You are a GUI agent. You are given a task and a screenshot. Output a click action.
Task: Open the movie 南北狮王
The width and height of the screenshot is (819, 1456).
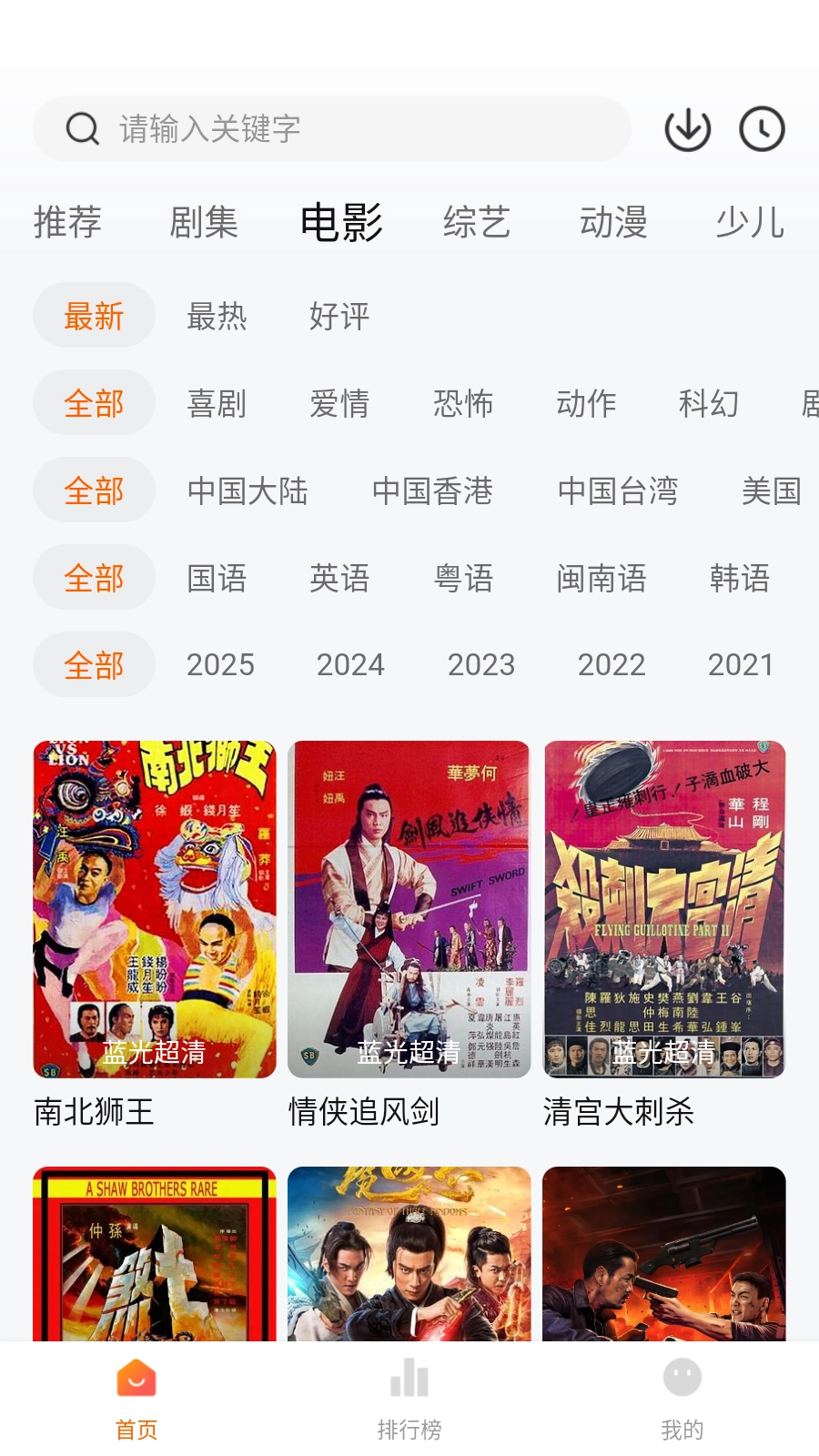coord(155,910)
